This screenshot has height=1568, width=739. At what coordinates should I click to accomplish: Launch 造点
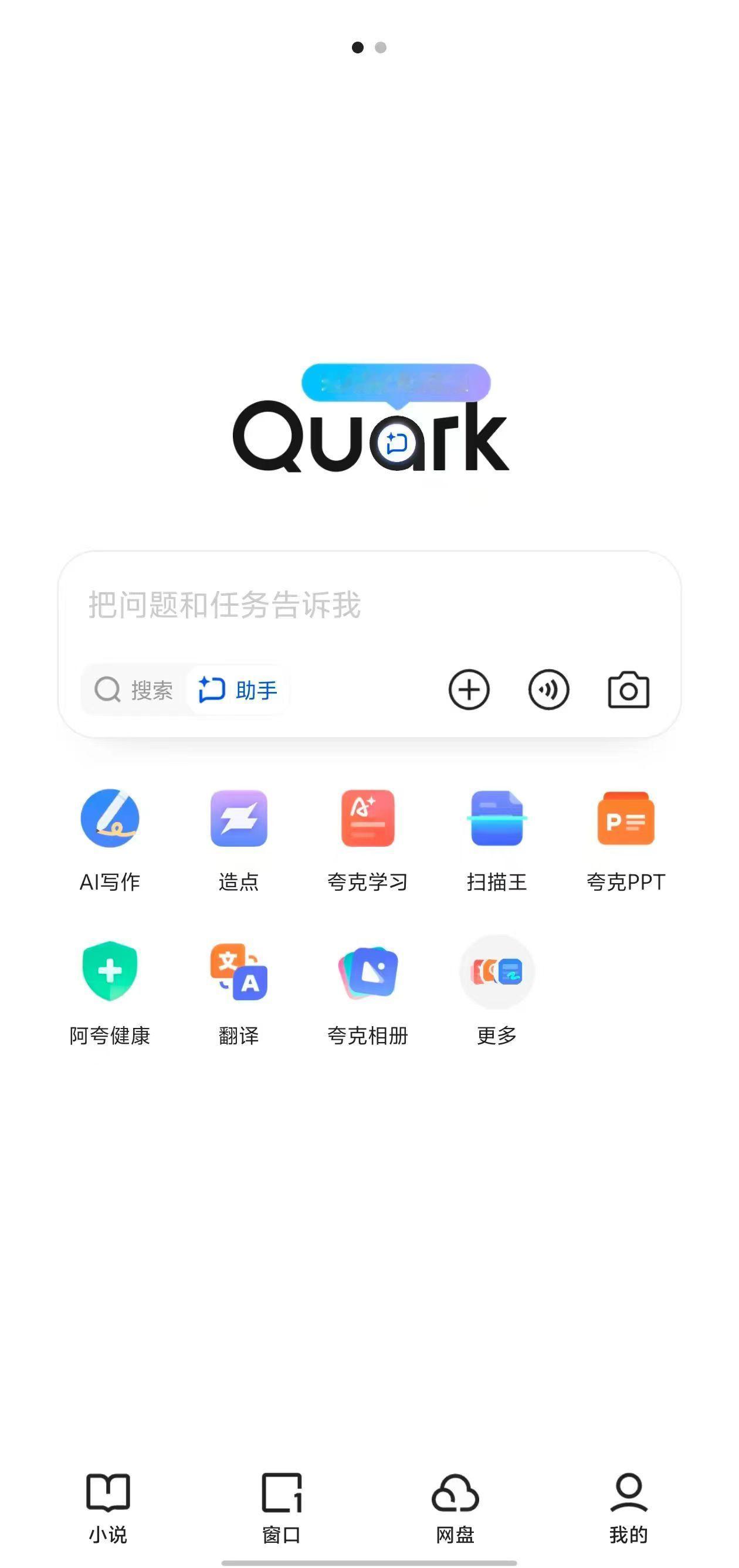(239, 819)
